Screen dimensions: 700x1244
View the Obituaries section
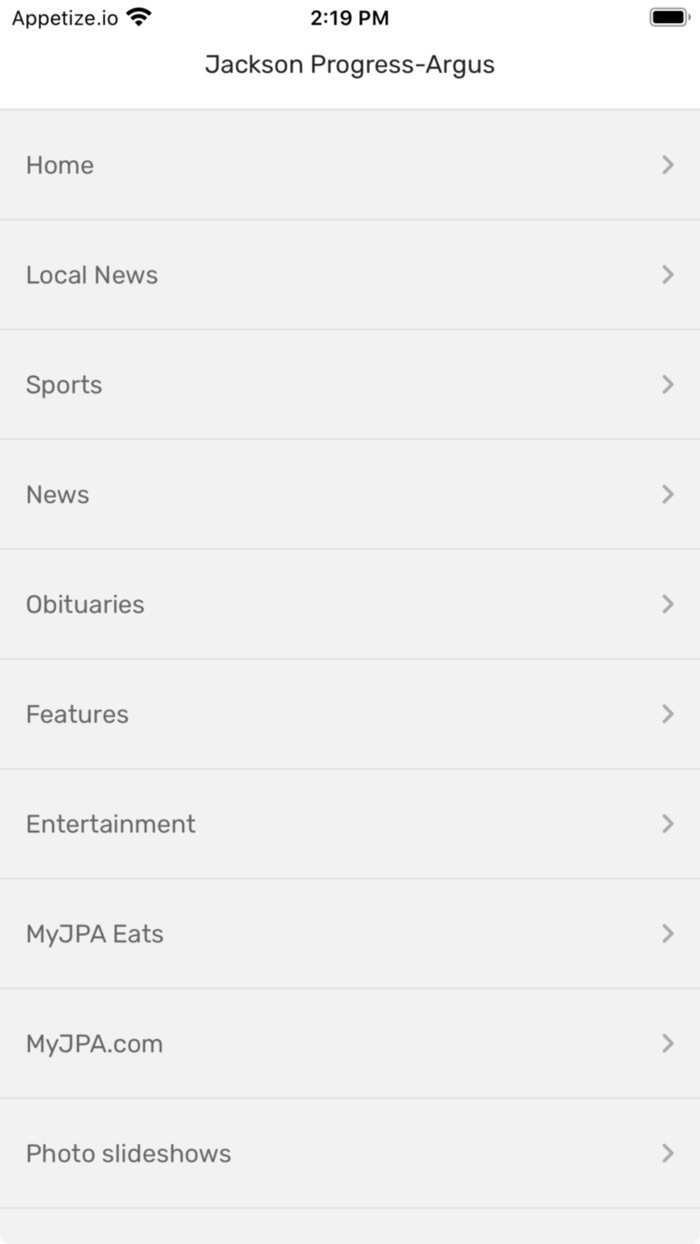click(x=350, y=605)
